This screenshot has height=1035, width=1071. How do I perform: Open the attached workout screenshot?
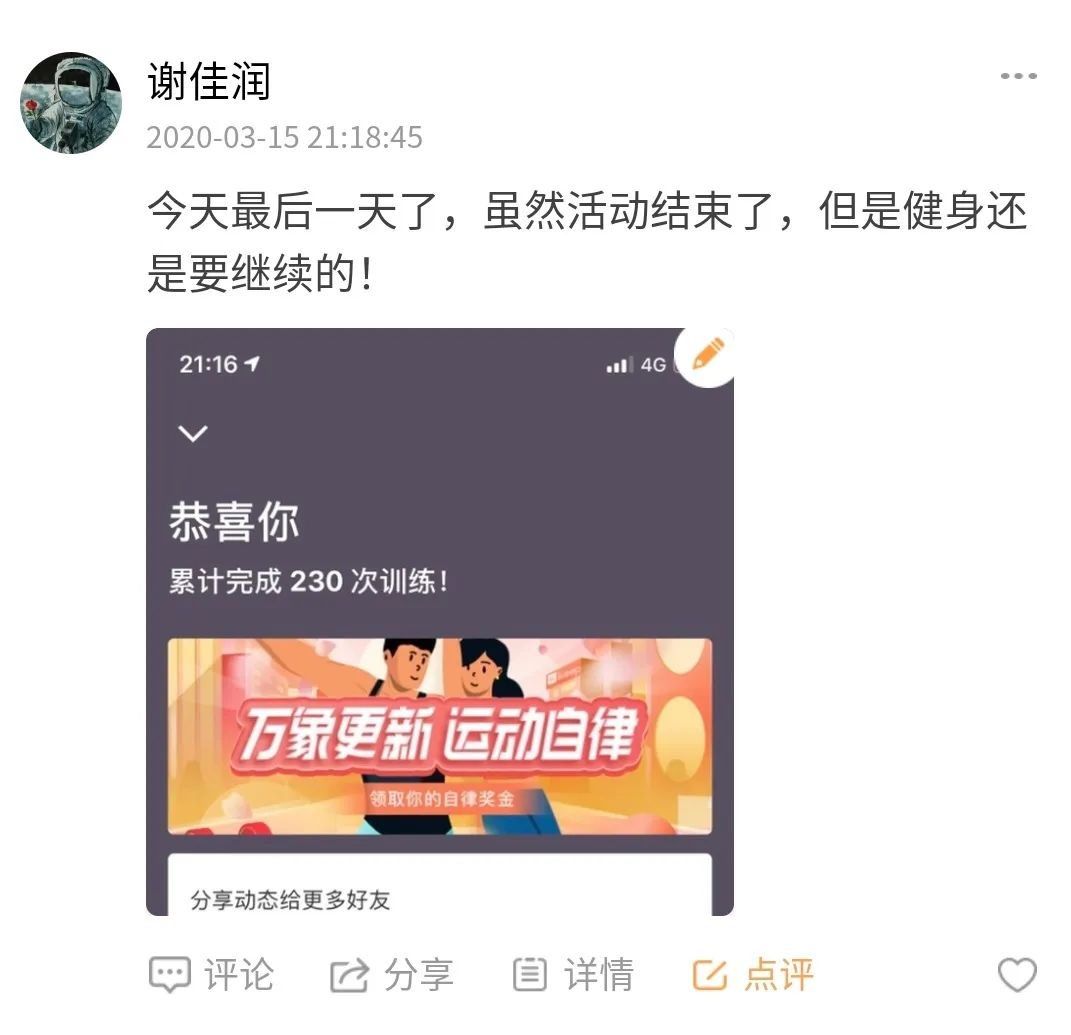tap(439, 621)
